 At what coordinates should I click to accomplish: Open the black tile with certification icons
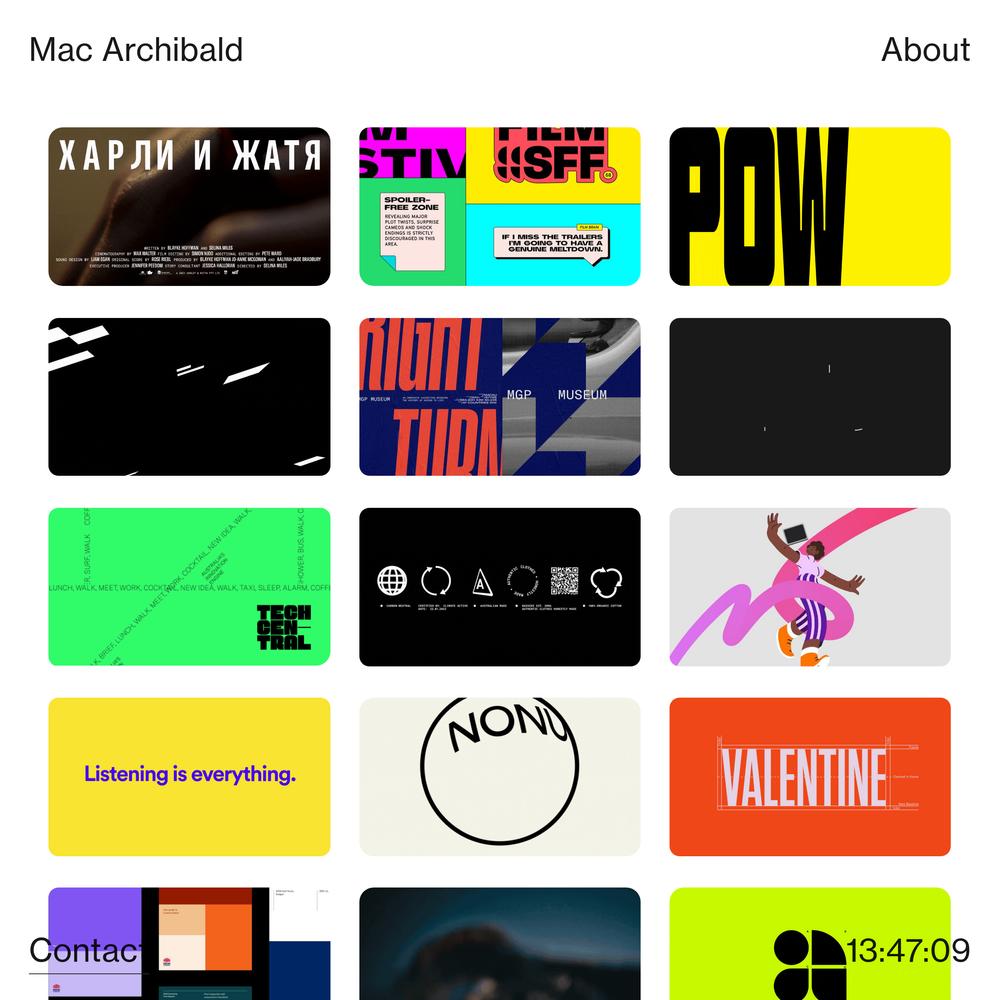[x=499, y=586]
